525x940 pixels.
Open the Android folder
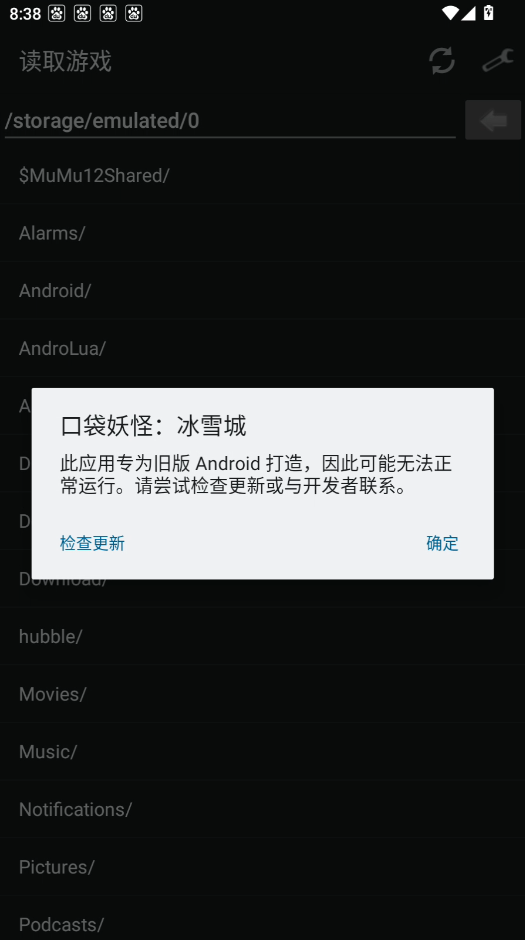coord(262,290)
